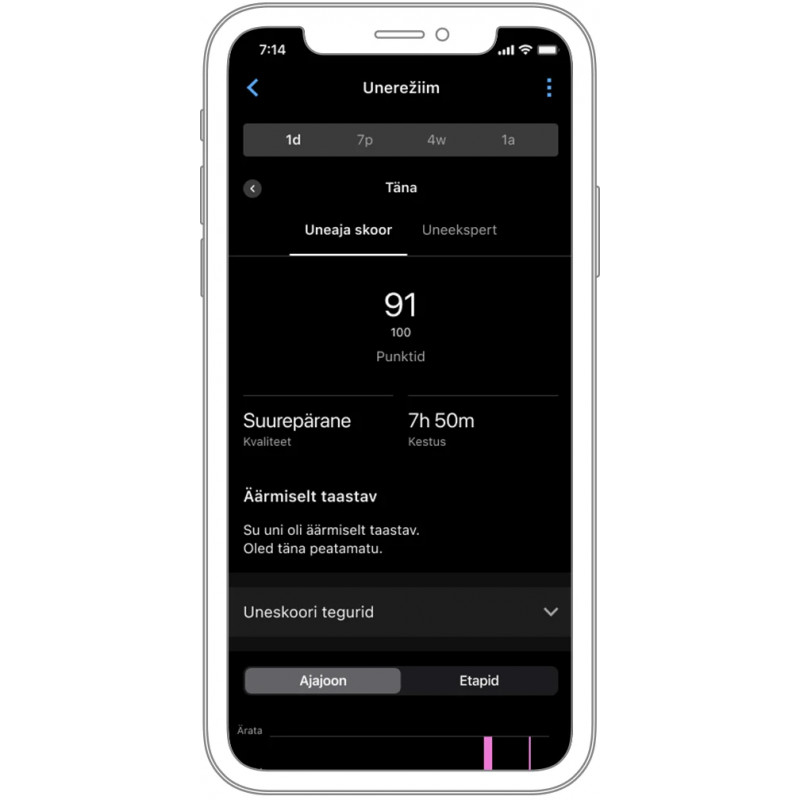Select the 1d time range

pos(293,140)
